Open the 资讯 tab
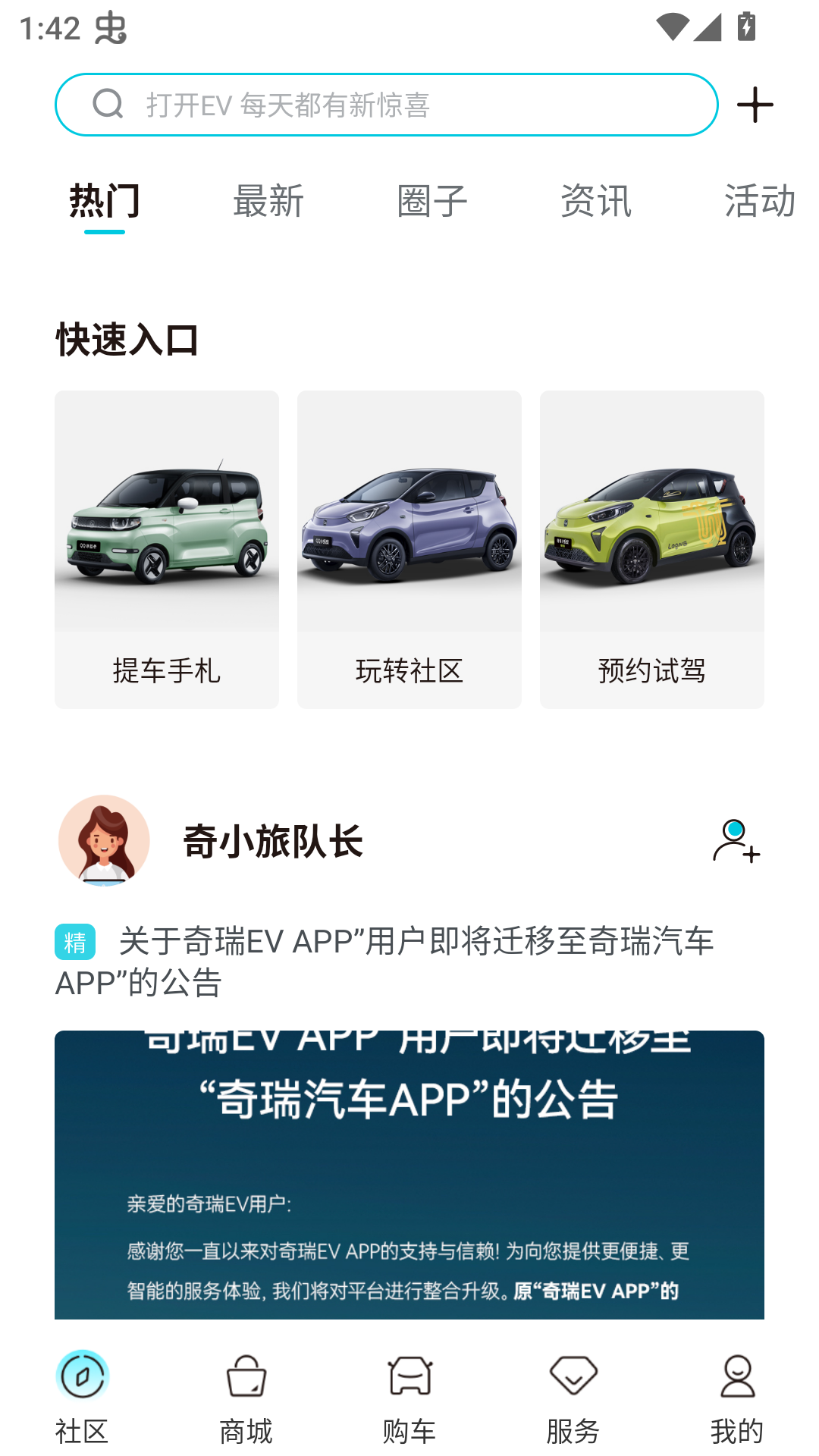 (596, 200)
